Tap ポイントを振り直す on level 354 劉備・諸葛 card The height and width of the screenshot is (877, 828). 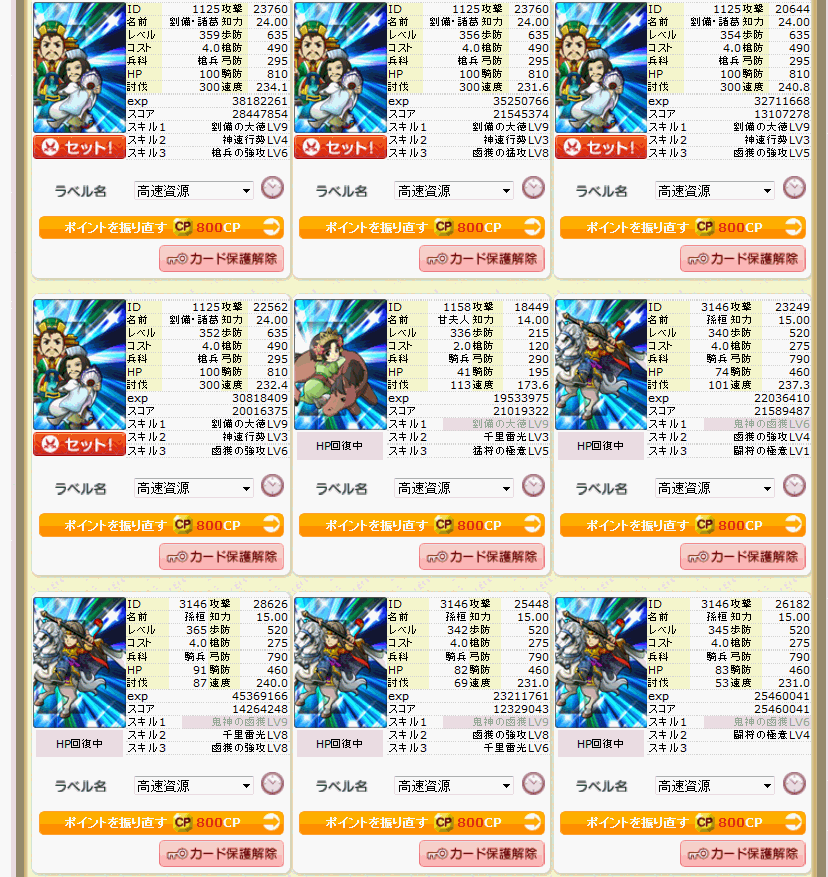pyautogui.click(x=682, y=227)
